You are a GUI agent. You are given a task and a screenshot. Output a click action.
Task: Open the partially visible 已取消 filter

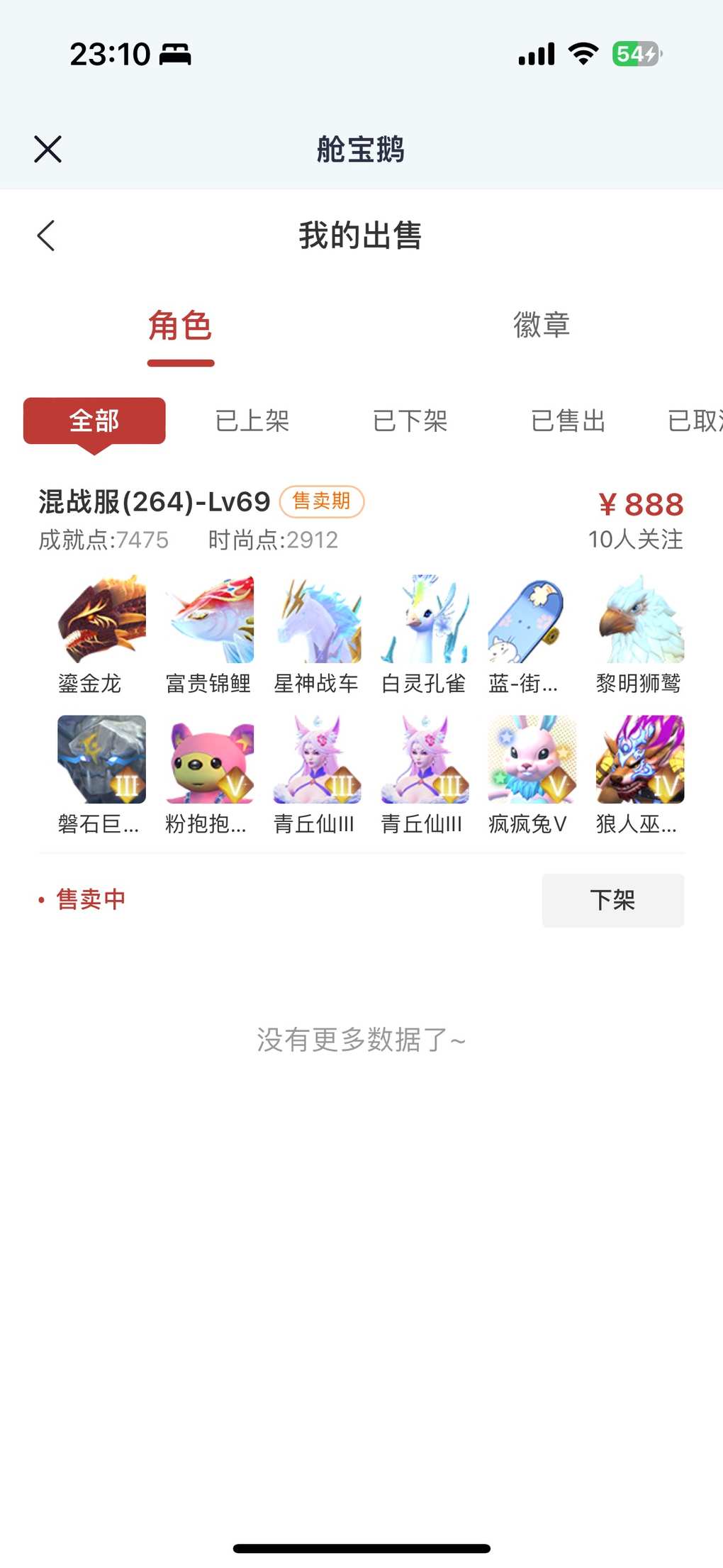695,421
